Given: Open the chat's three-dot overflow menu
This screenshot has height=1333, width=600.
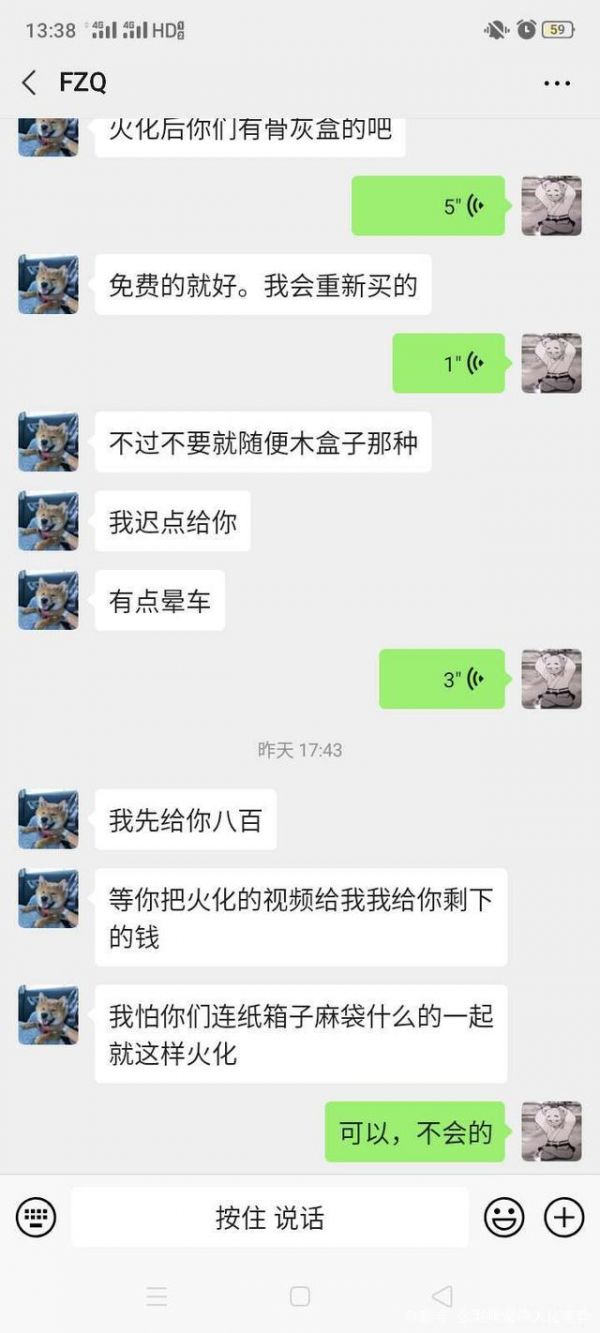Looking at the screenshot, I should (557, 83).
